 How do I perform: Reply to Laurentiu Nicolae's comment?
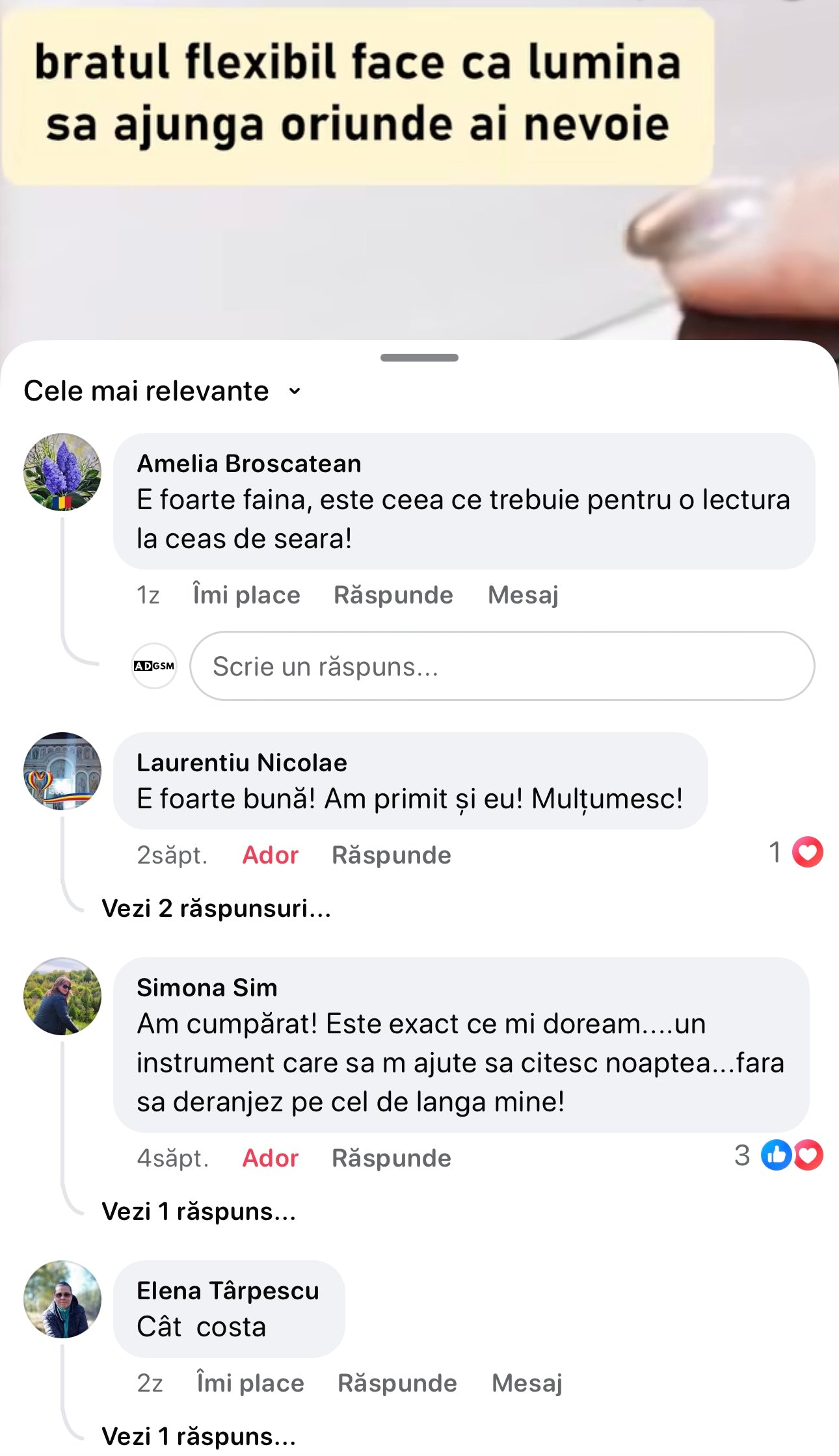pyautogui.click(x=391, y=855)
